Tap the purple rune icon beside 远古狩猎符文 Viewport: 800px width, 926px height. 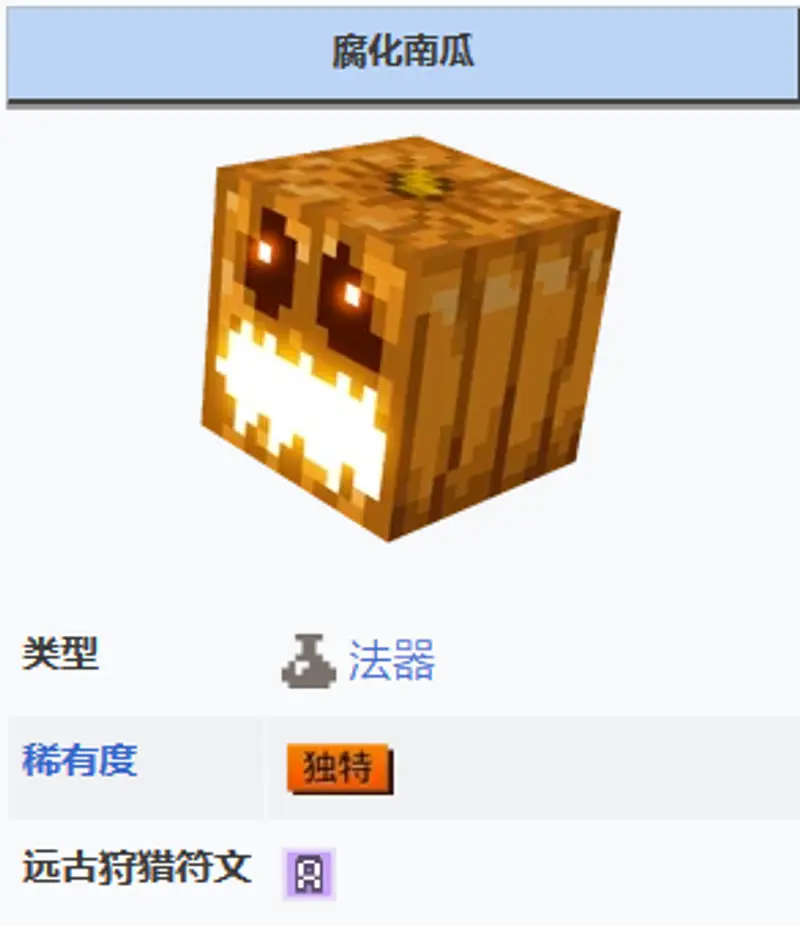(308, 874)
